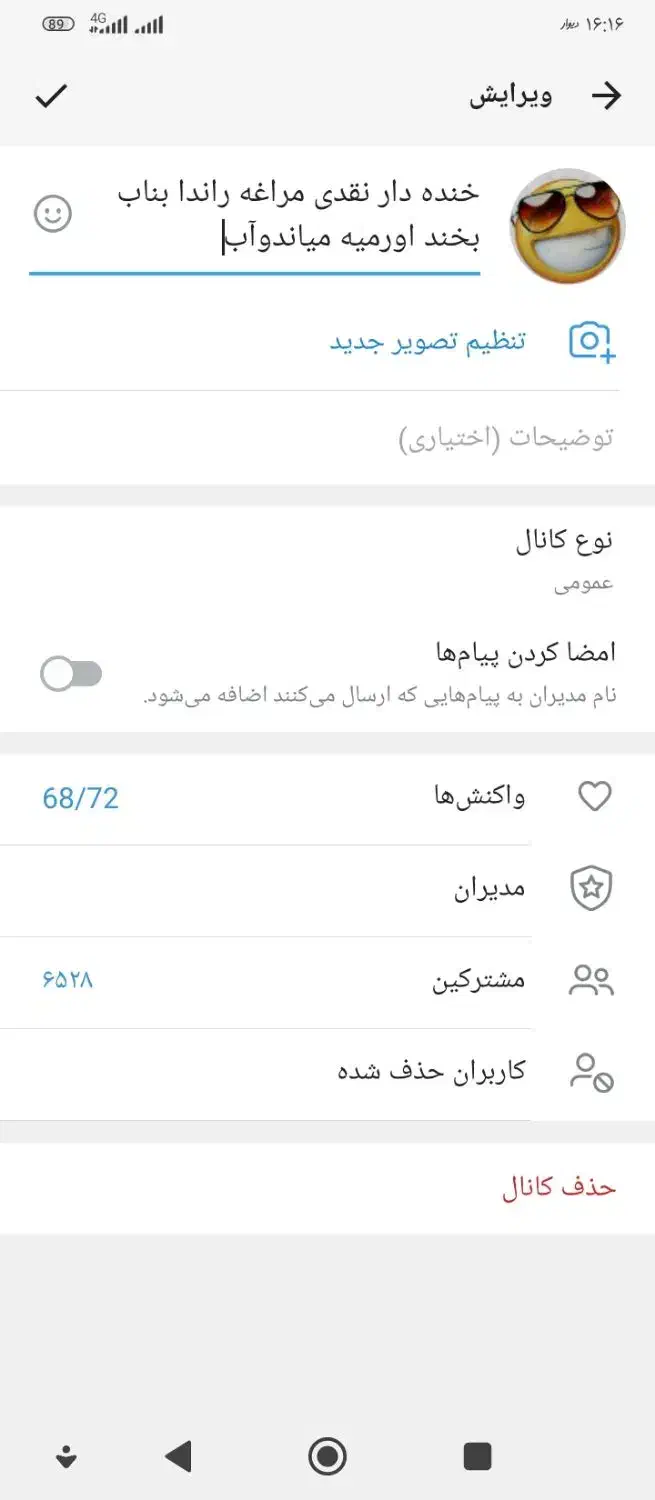Tap the channel name text field
Image resolution: width=655 pixels, height=1500 pixels.
[x=255, y=218]
